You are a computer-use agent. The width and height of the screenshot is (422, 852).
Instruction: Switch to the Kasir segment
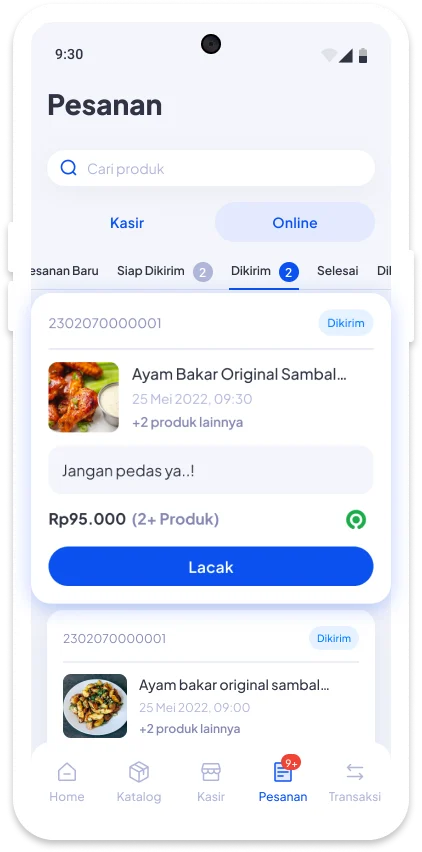[x=127, y=223]
